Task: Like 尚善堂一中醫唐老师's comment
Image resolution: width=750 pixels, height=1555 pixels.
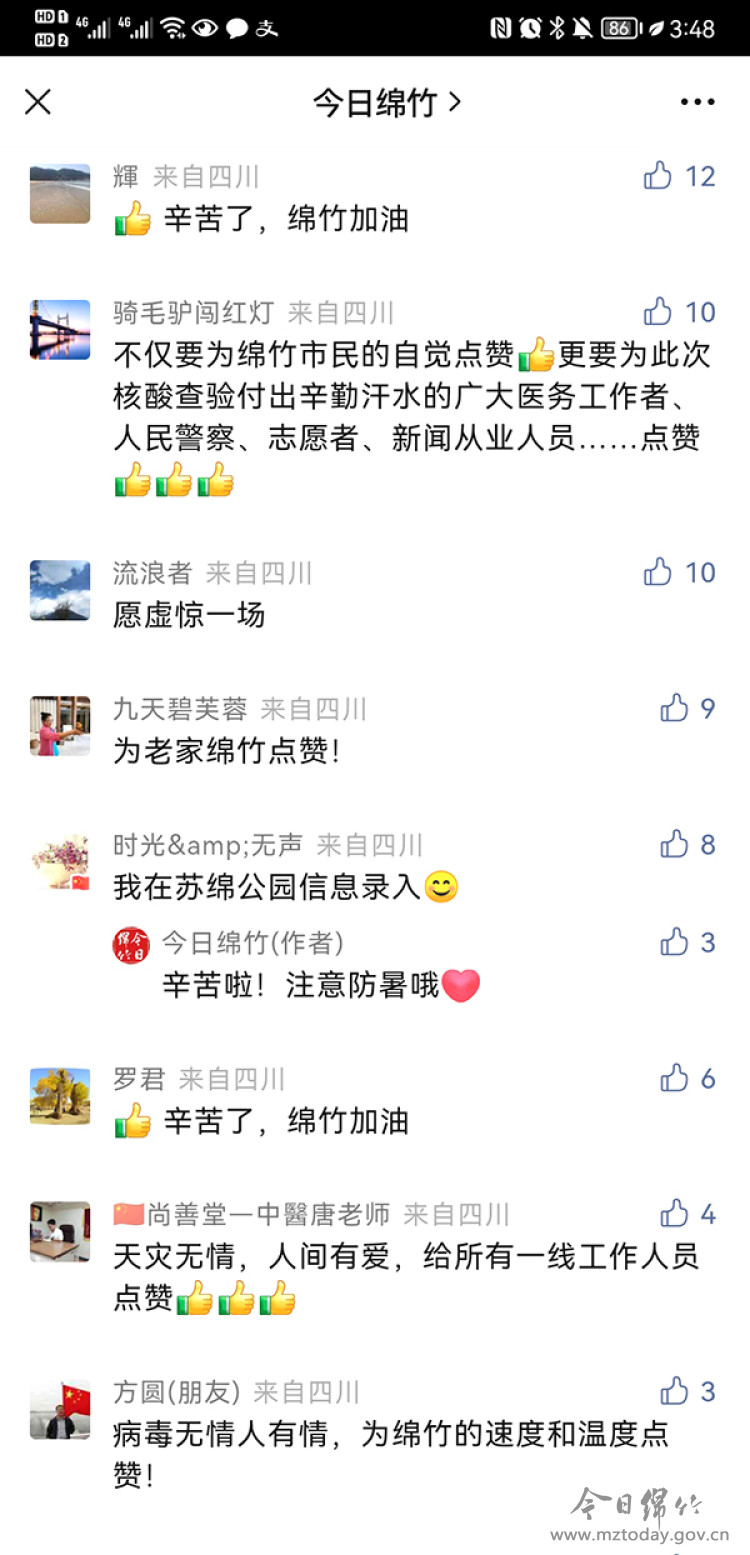Action: point(675,1214)
